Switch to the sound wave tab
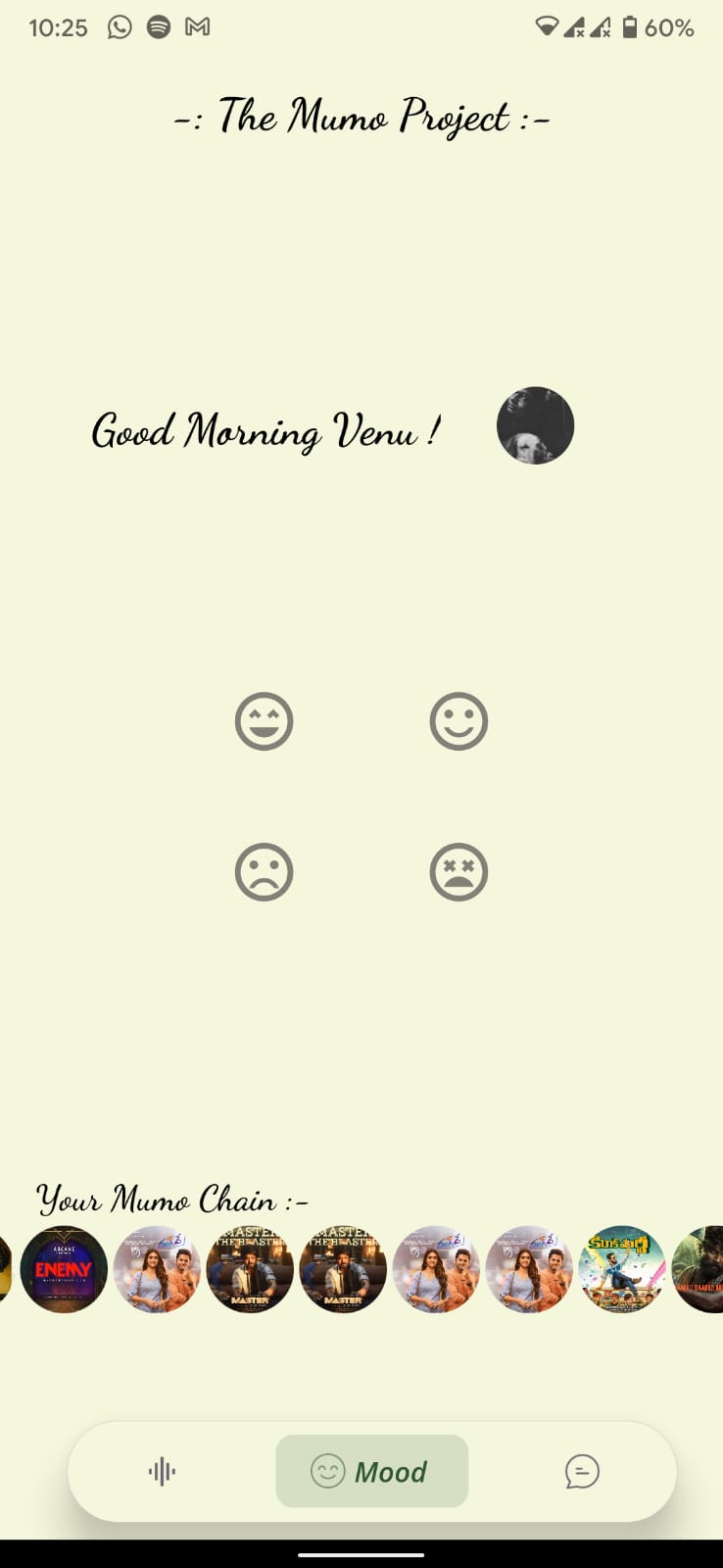 (163, 1471)
